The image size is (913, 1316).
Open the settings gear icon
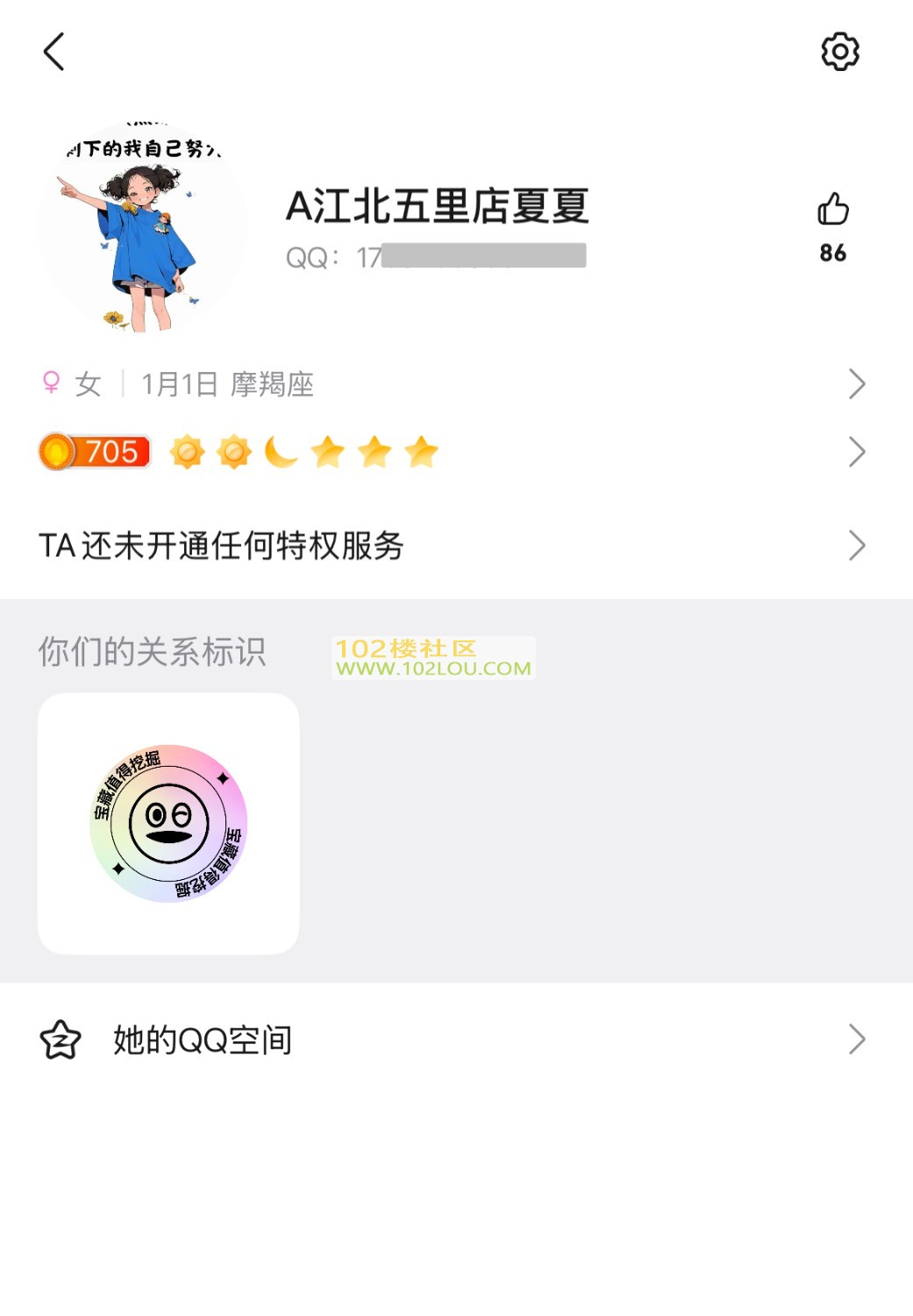pos(839,52)
